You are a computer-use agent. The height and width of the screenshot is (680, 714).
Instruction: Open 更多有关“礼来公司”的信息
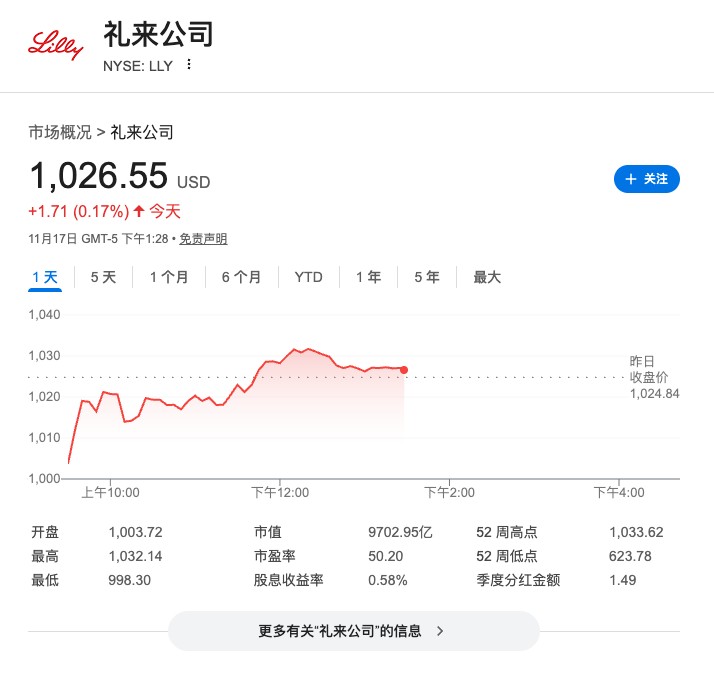353,631
